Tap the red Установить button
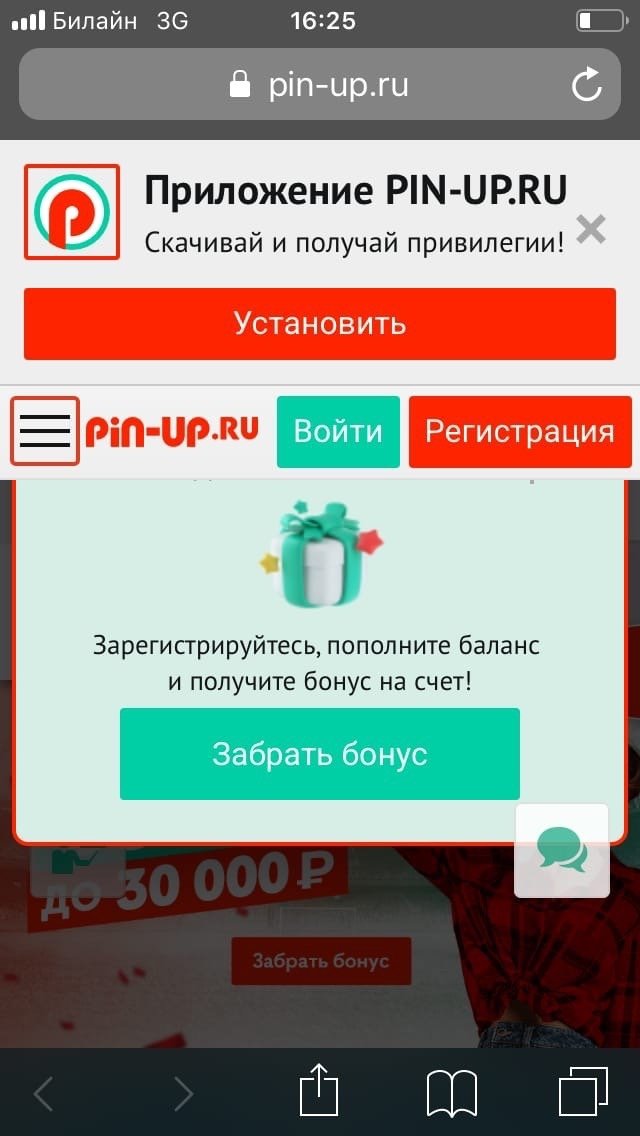 pos(320,323)
